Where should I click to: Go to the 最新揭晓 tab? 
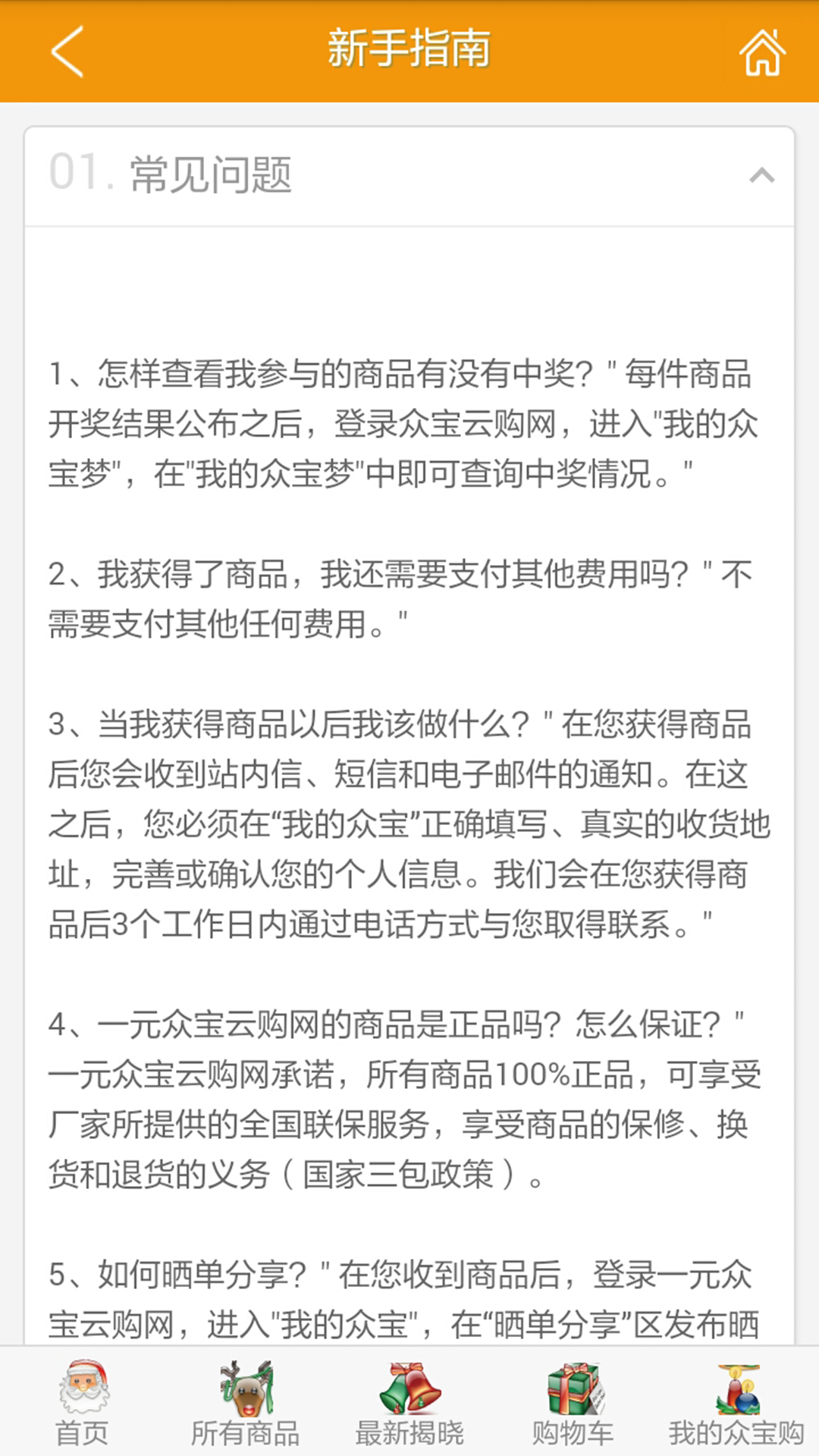pyautogui.click(x=409, y=1403)
